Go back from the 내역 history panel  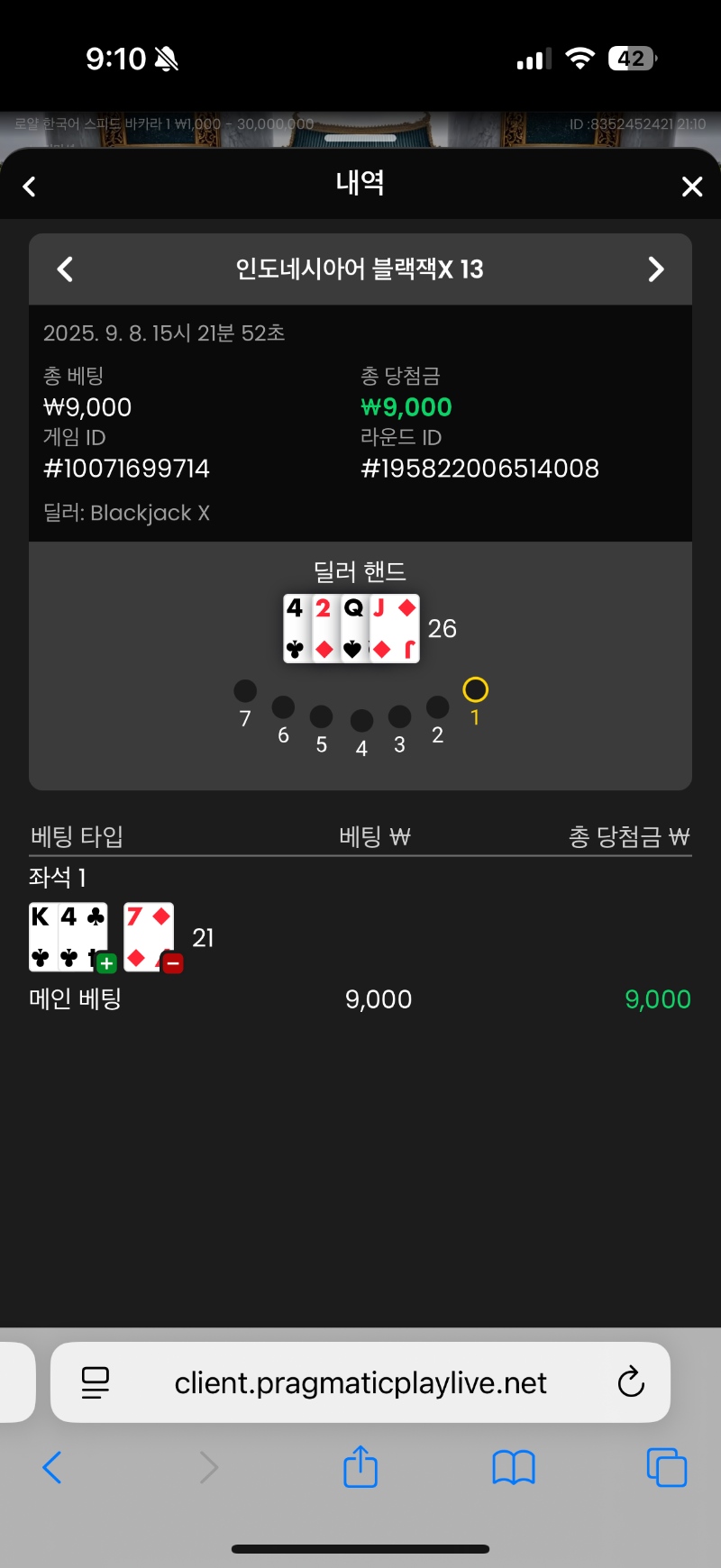point(29,187)
